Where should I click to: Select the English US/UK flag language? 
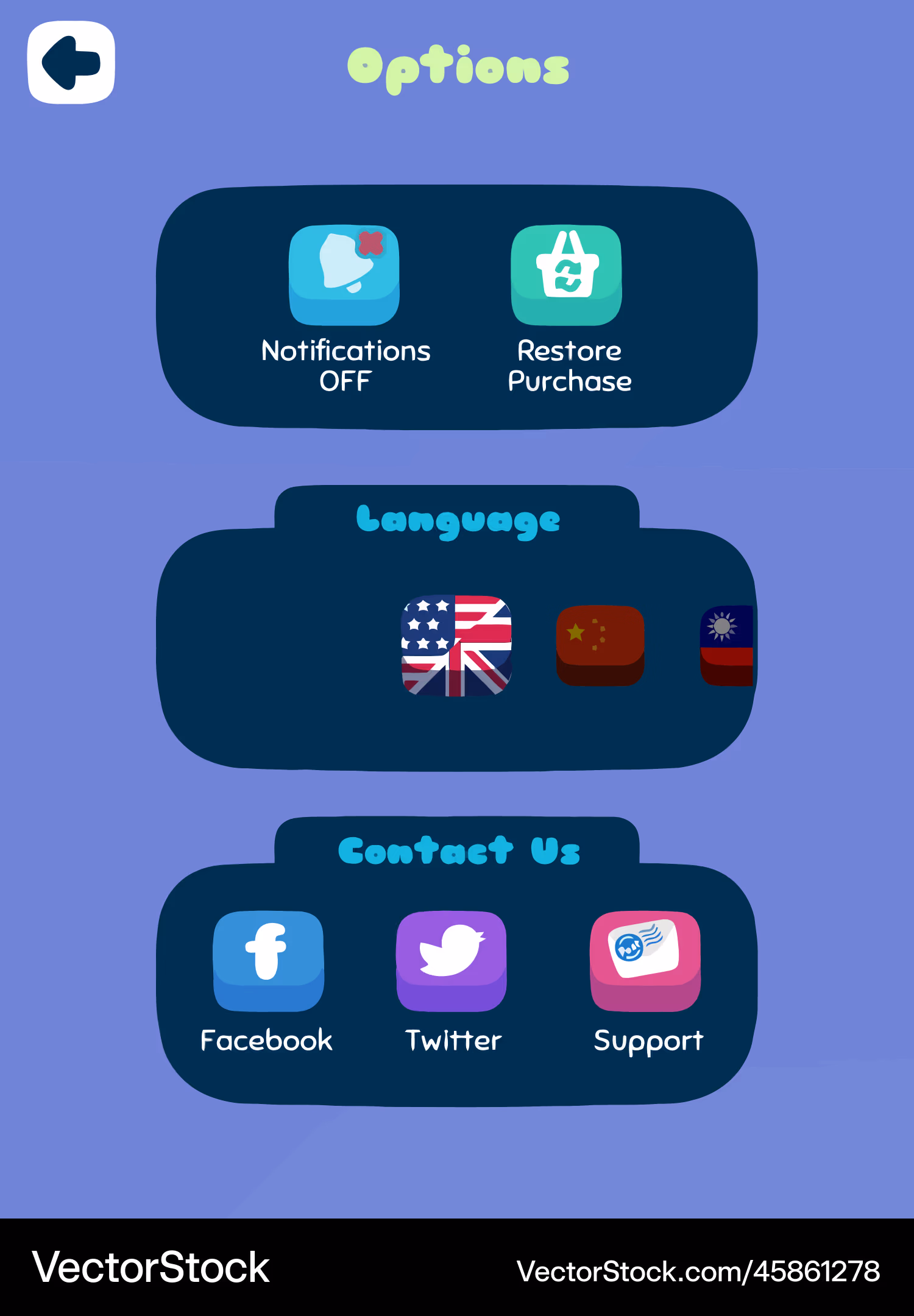[x=456, y=646]
